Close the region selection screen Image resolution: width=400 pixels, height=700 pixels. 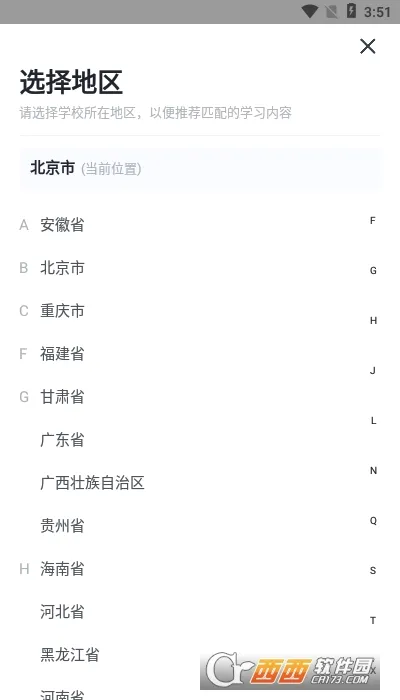pos(367,46)
